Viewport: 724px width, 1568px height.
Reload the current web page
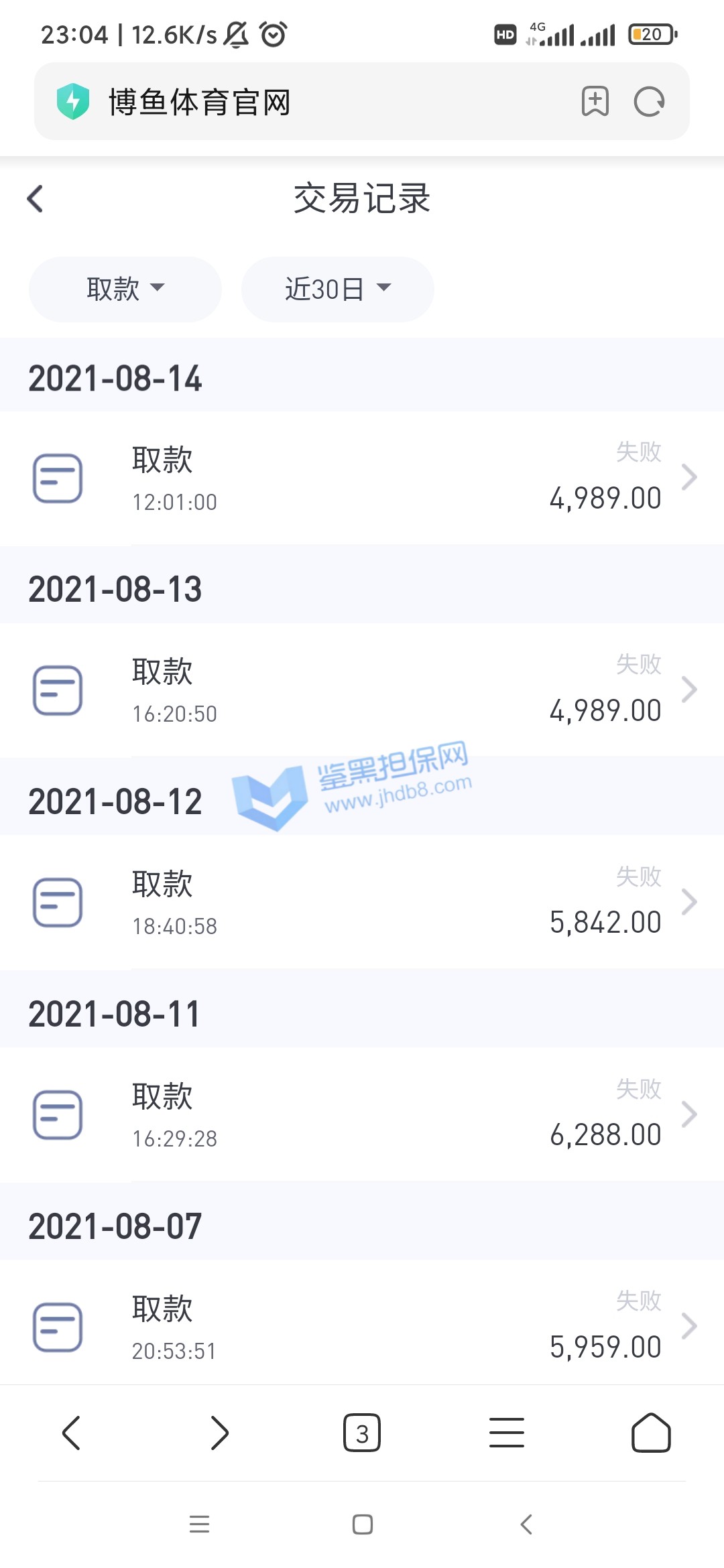pos(649,102)
